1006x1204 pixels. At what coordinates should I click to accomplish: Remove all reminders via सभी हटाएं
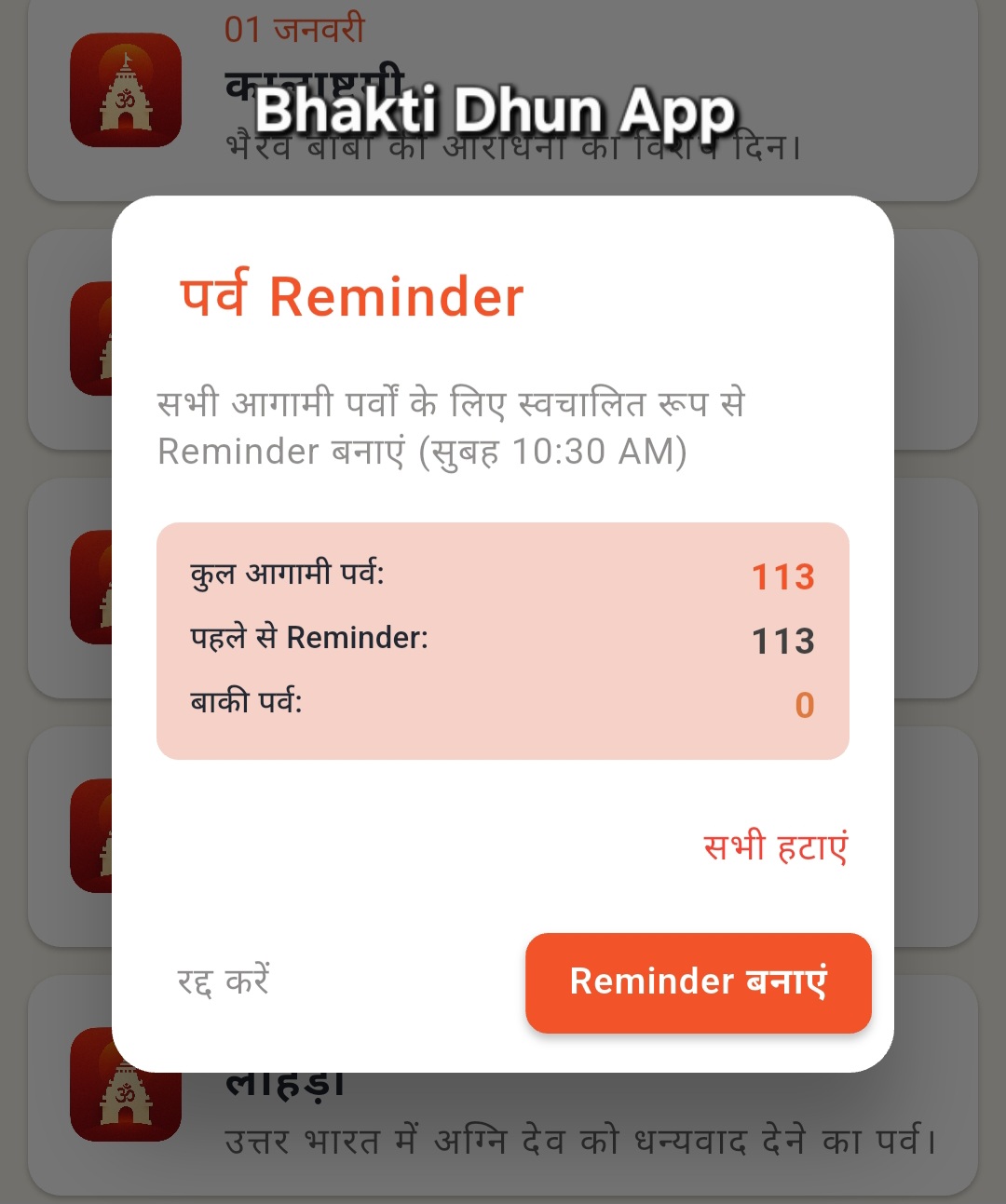coord(775,847)
